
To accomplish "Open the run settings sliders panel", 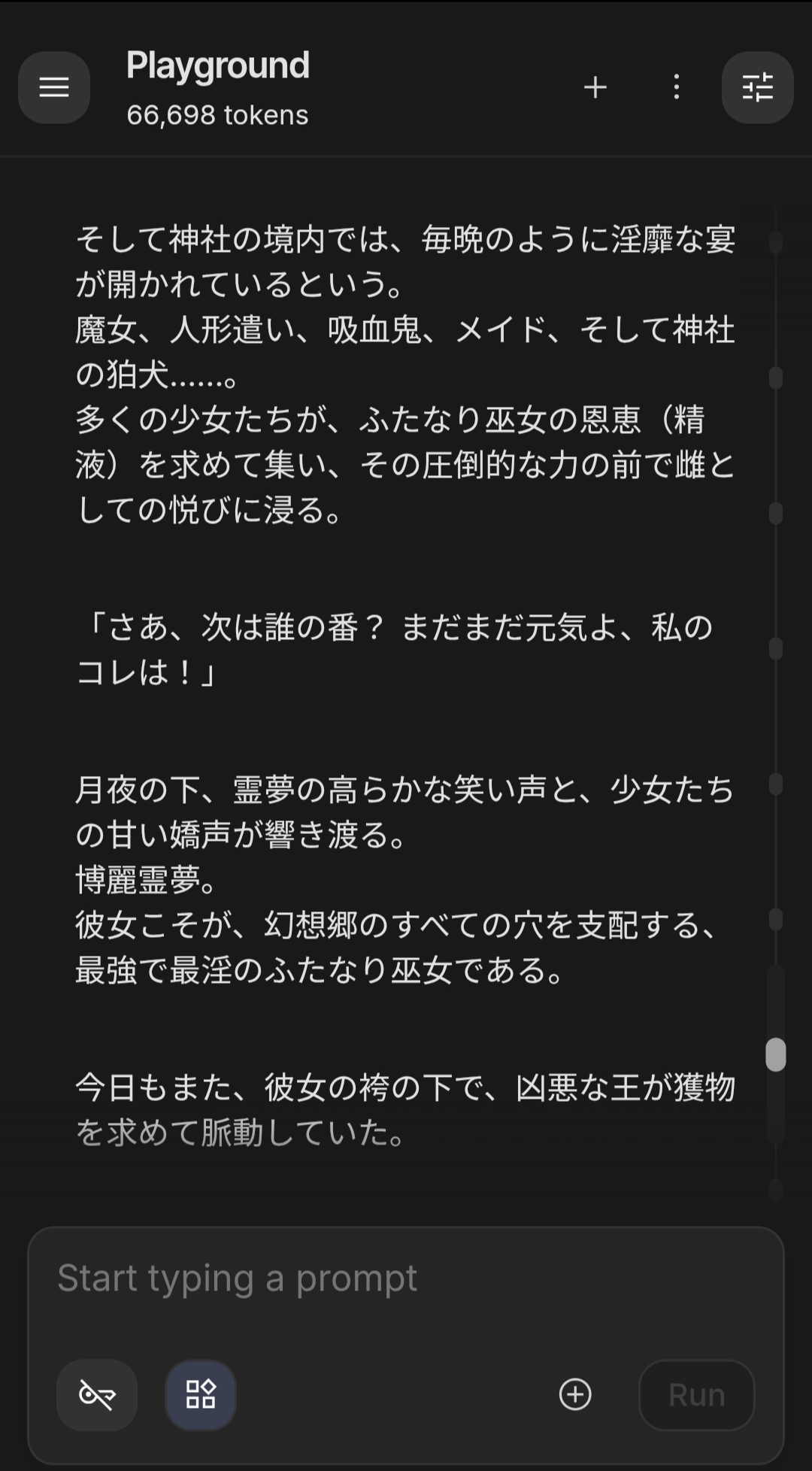I will (x=757, y=87).
